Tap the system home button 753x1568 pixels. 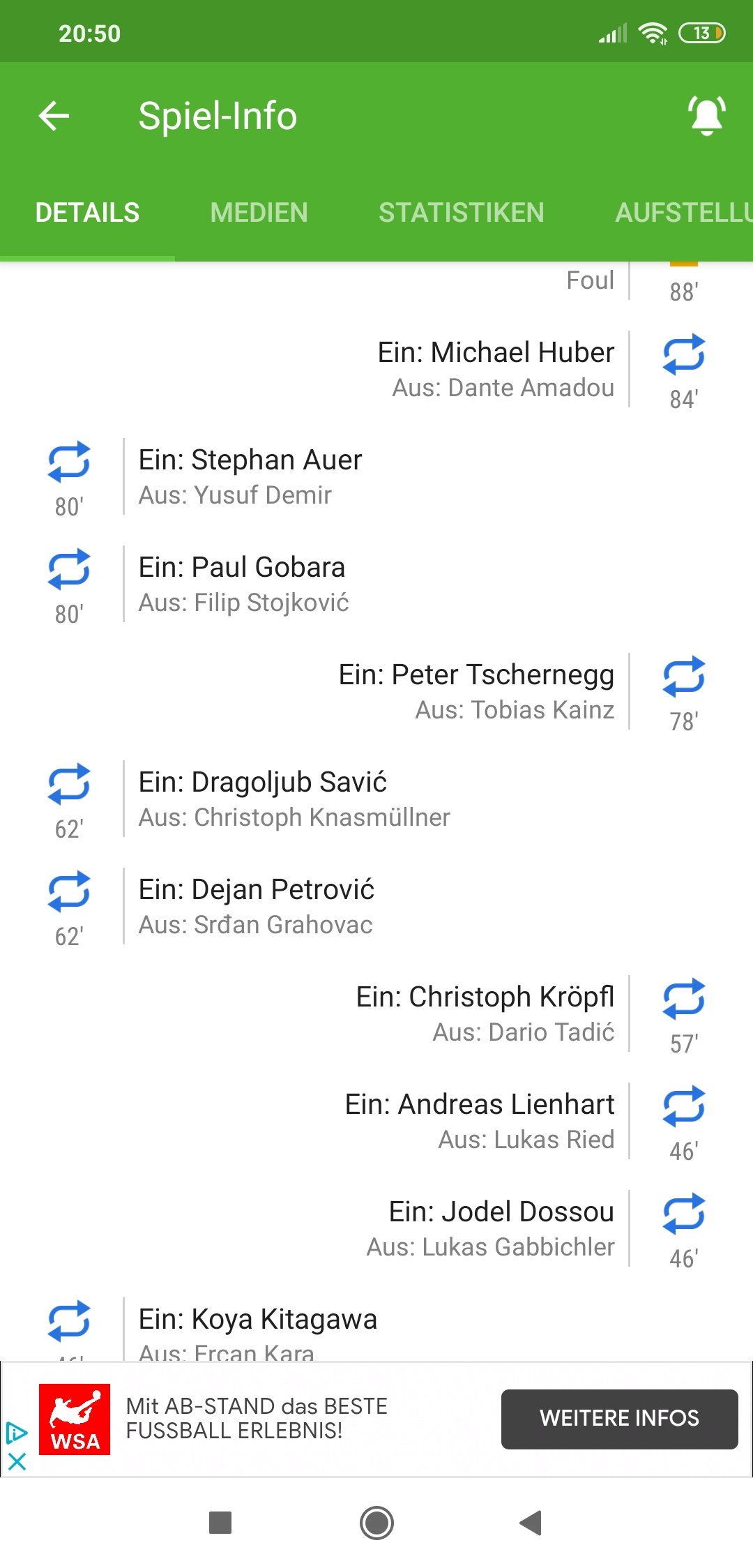click(376, 1523)
